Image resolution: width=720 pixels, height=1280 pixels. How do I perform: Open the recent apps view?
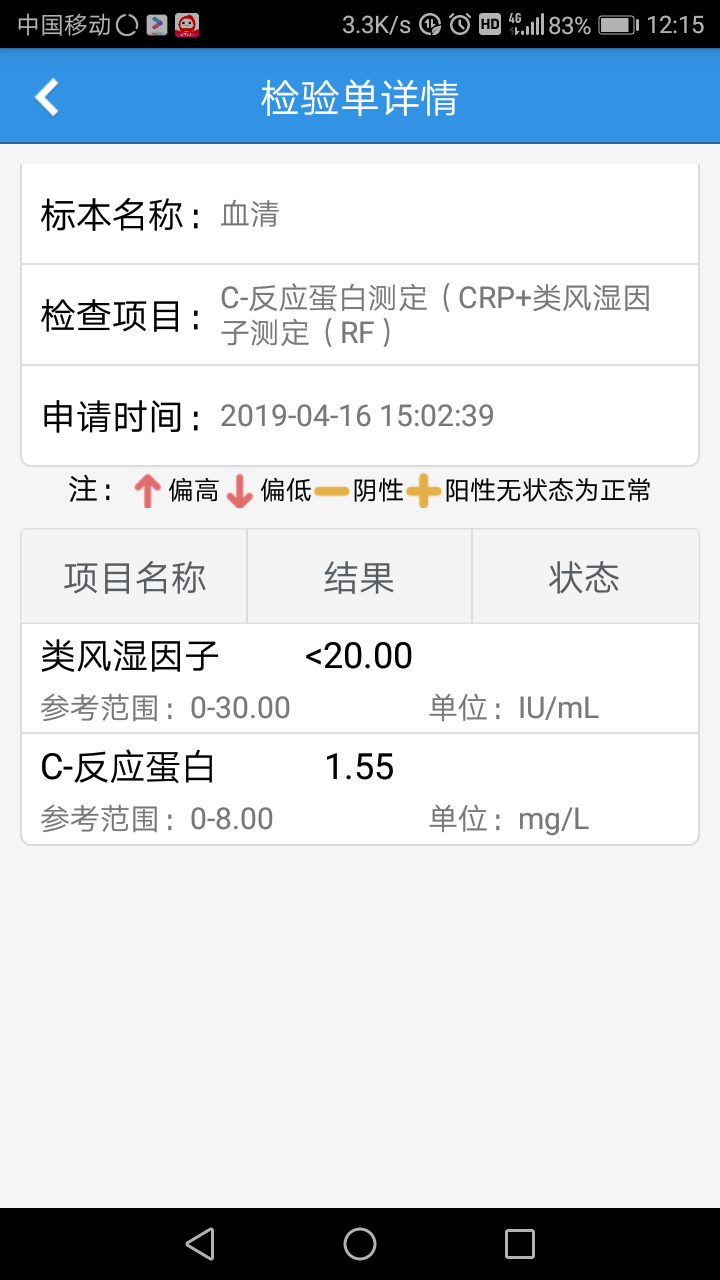tap(520, 1244)
